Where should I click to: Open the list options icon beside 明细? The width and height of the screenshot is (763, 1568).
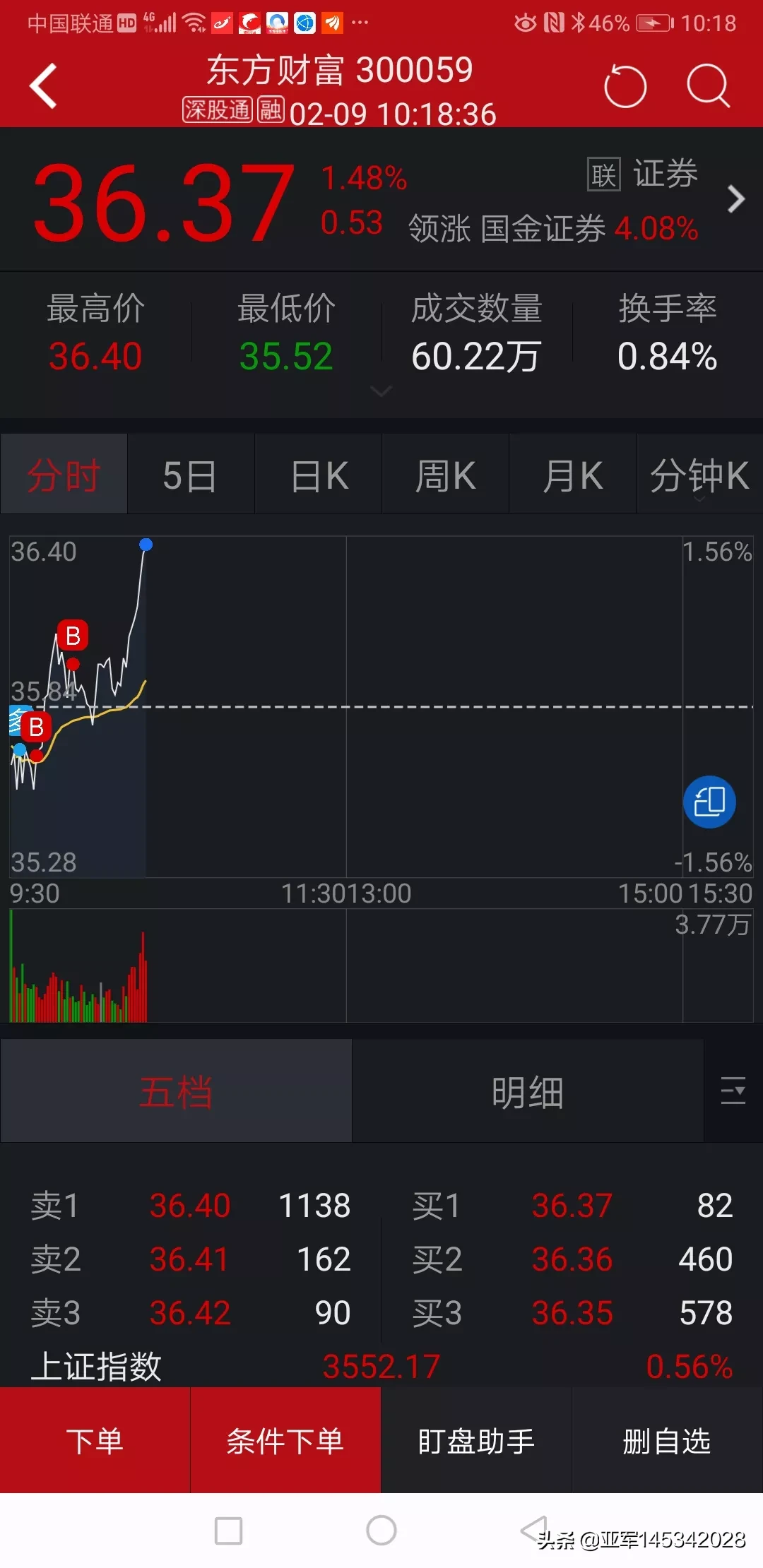click(x=733, y=1091)
